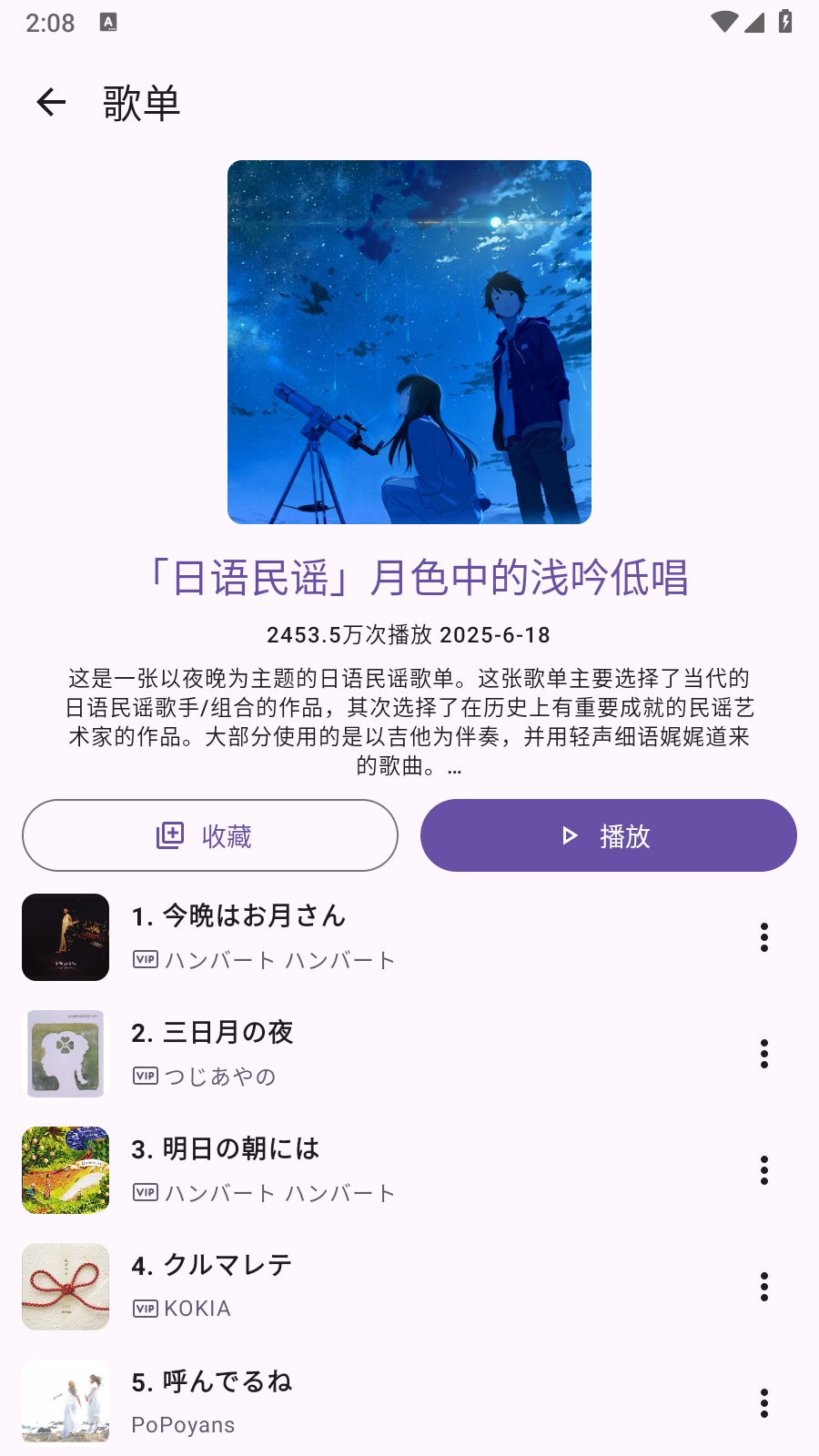Open overflow menu for 今晩はお月さん
Image resolution: width=819 pixels, height=1456 pixels.
coord(763,937)
